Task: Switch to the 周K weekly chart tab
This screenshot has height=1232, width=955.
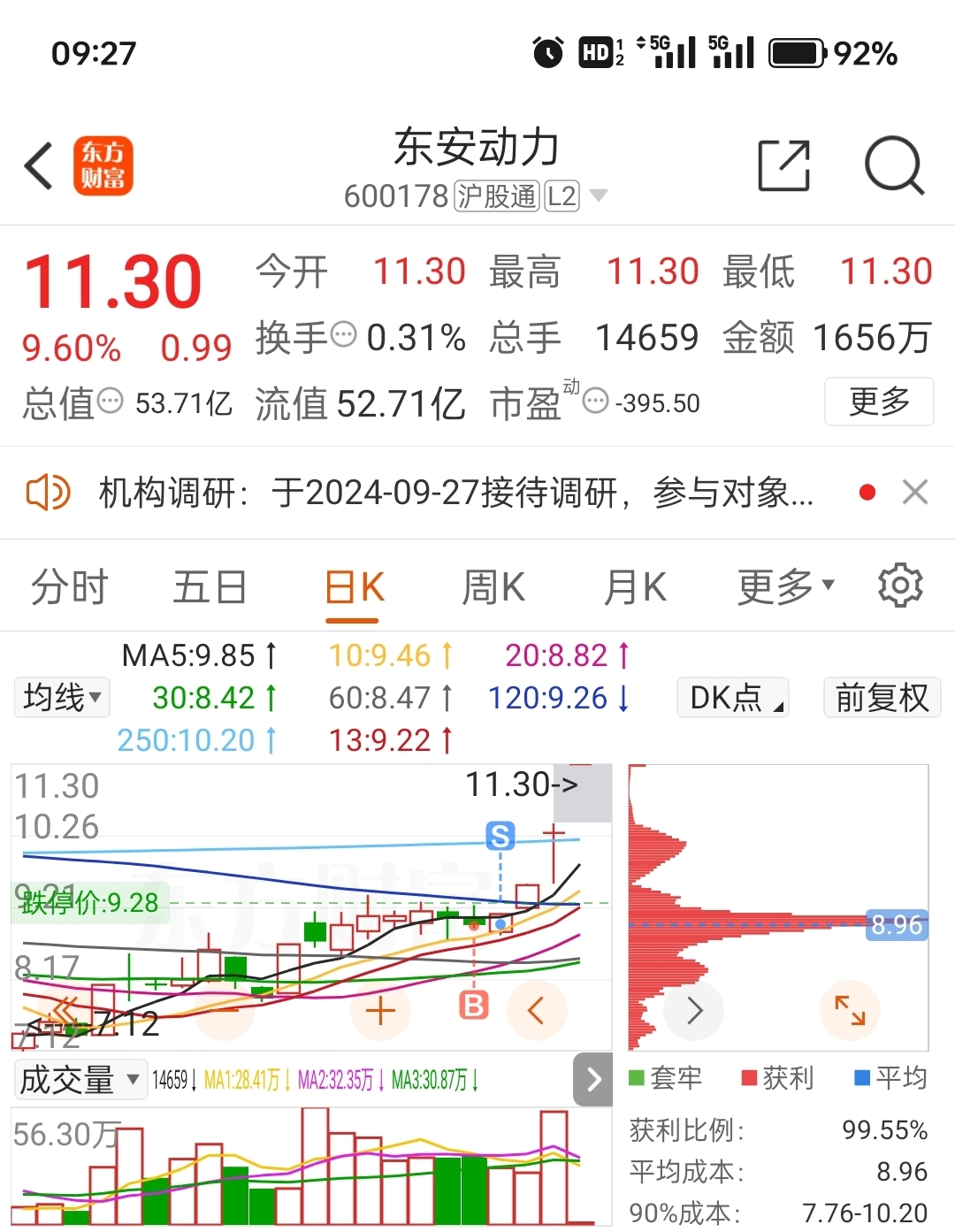Action: click(x=493, y=585)
